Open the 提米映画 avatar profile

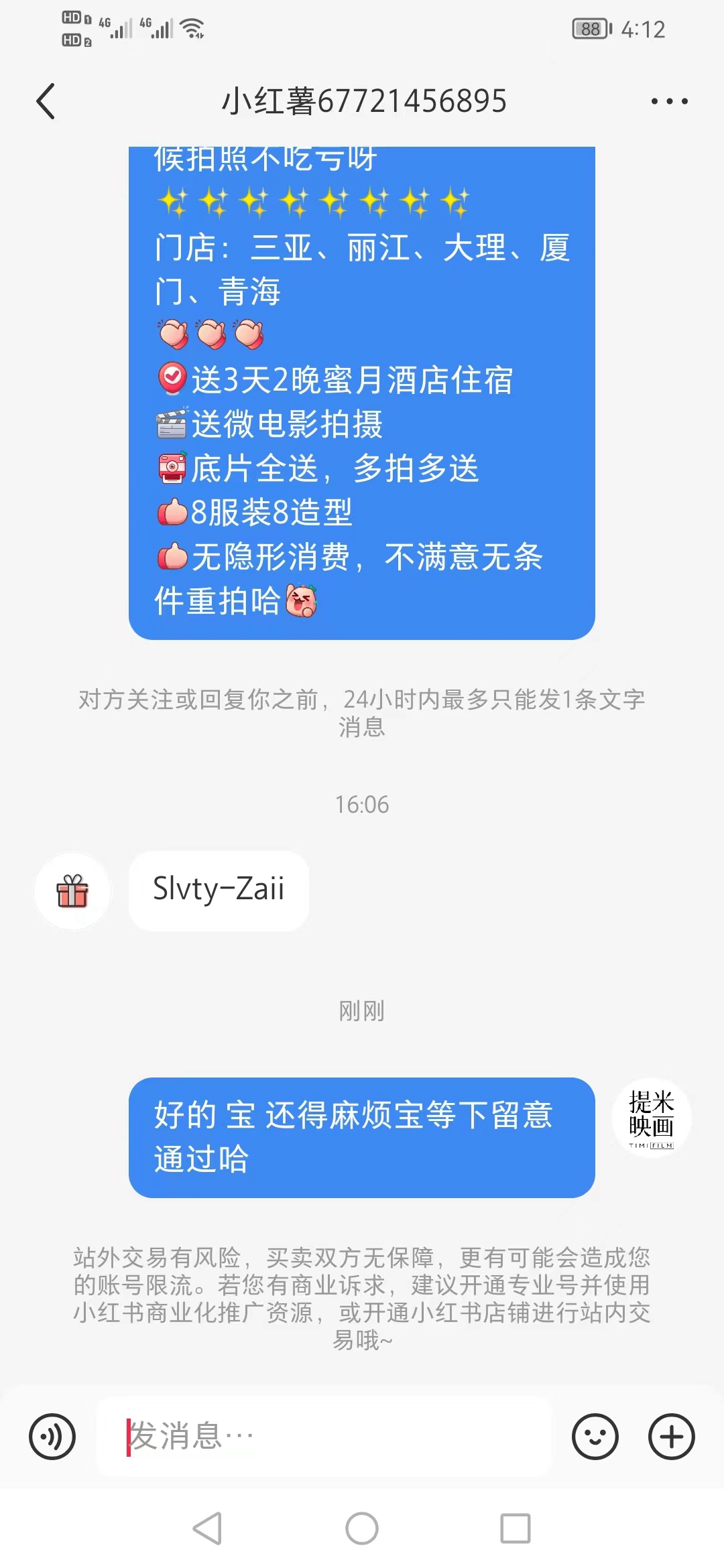652,1118
